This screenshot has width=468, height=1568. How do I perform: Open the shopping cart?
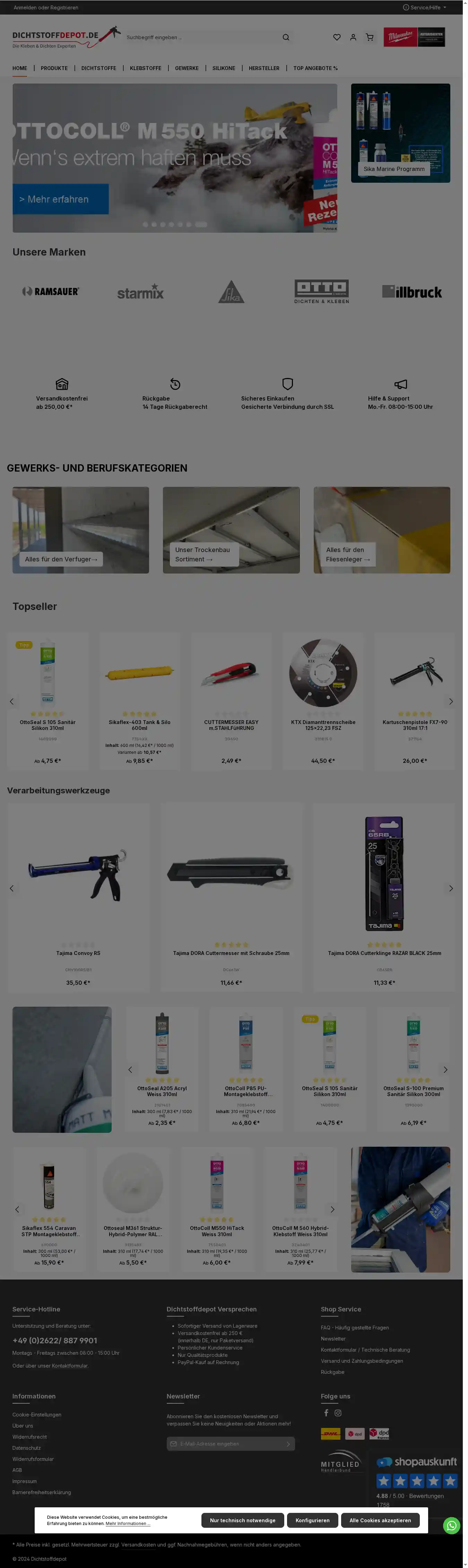tap(370, 38)
